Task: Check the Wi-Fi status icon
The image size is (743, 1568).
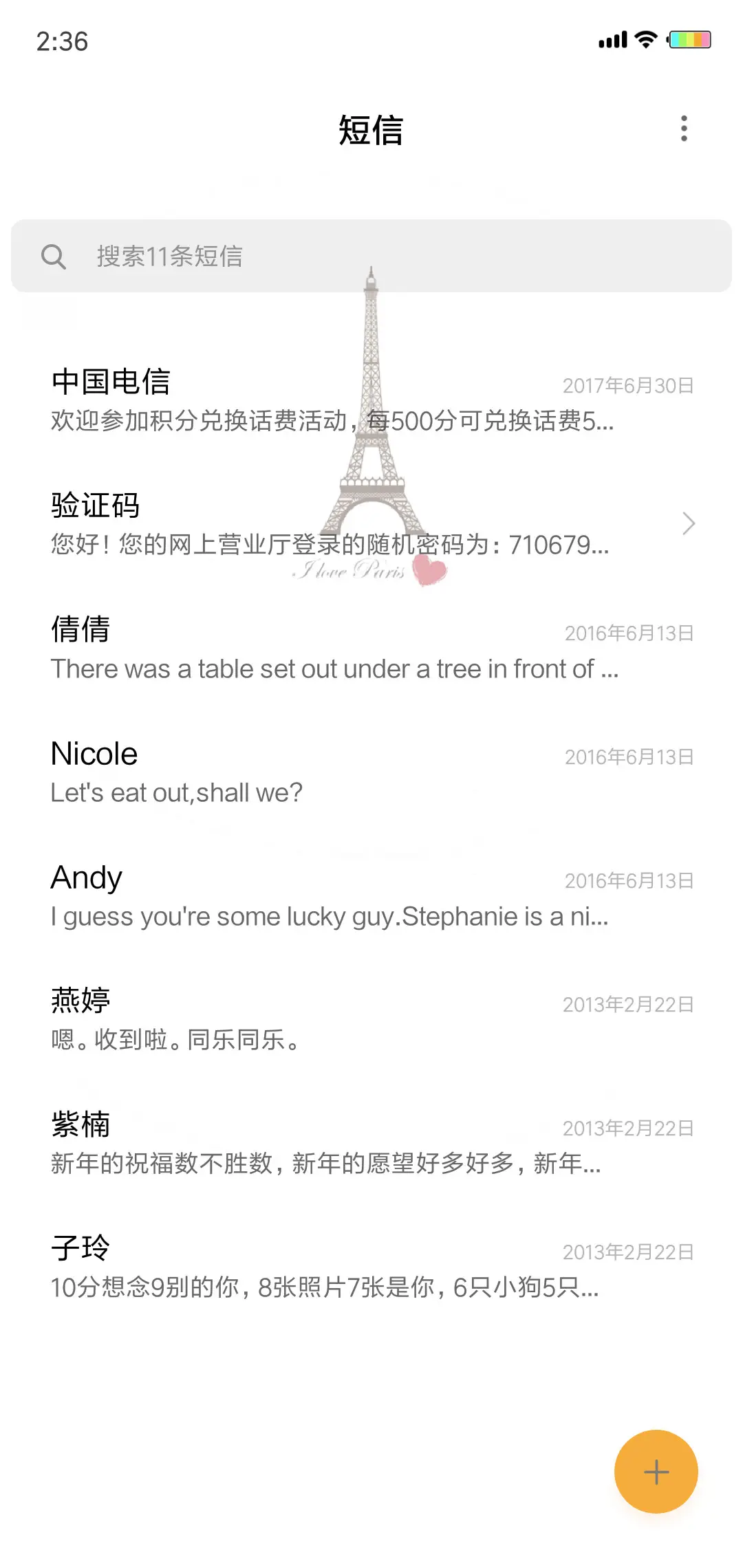Action: click(x=645, y=39)
